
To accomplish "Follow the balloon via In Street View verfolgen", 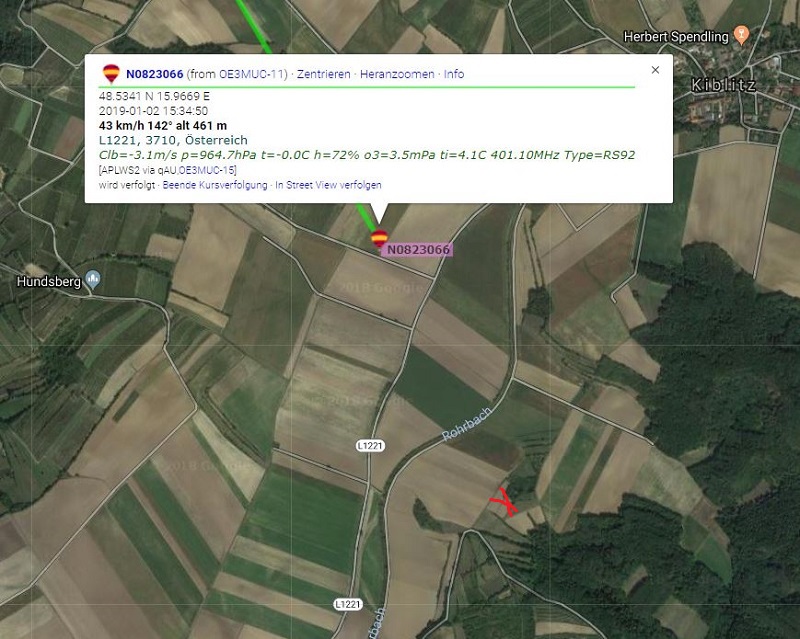I will 328,185.
